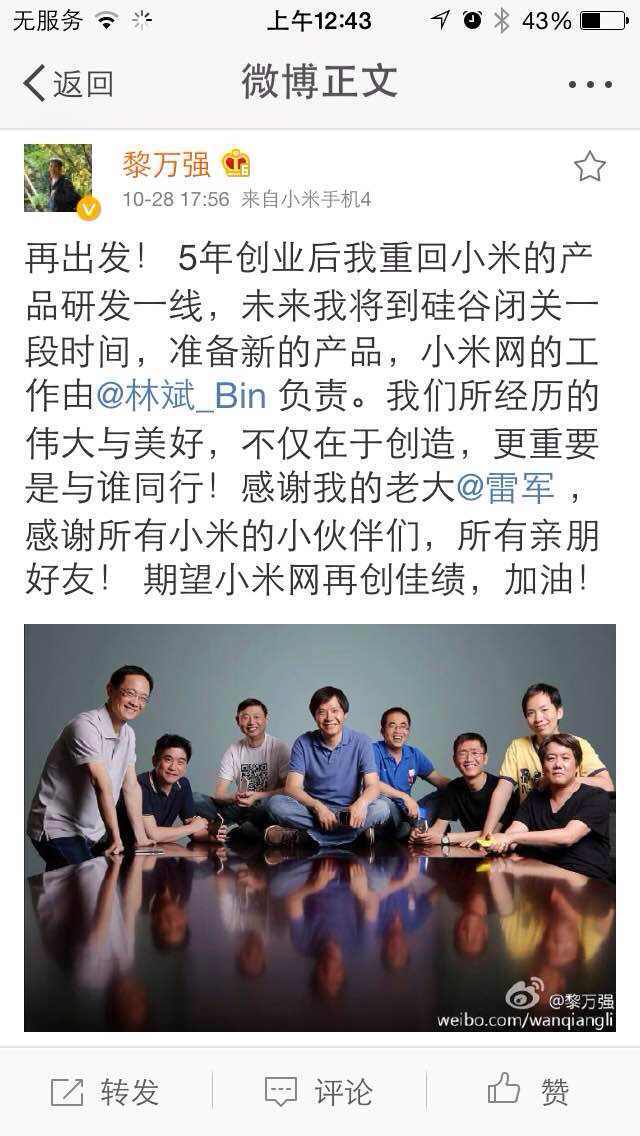Open the @林斌_Bin mention
640x1136 pixels.
[x=181, y=397]
